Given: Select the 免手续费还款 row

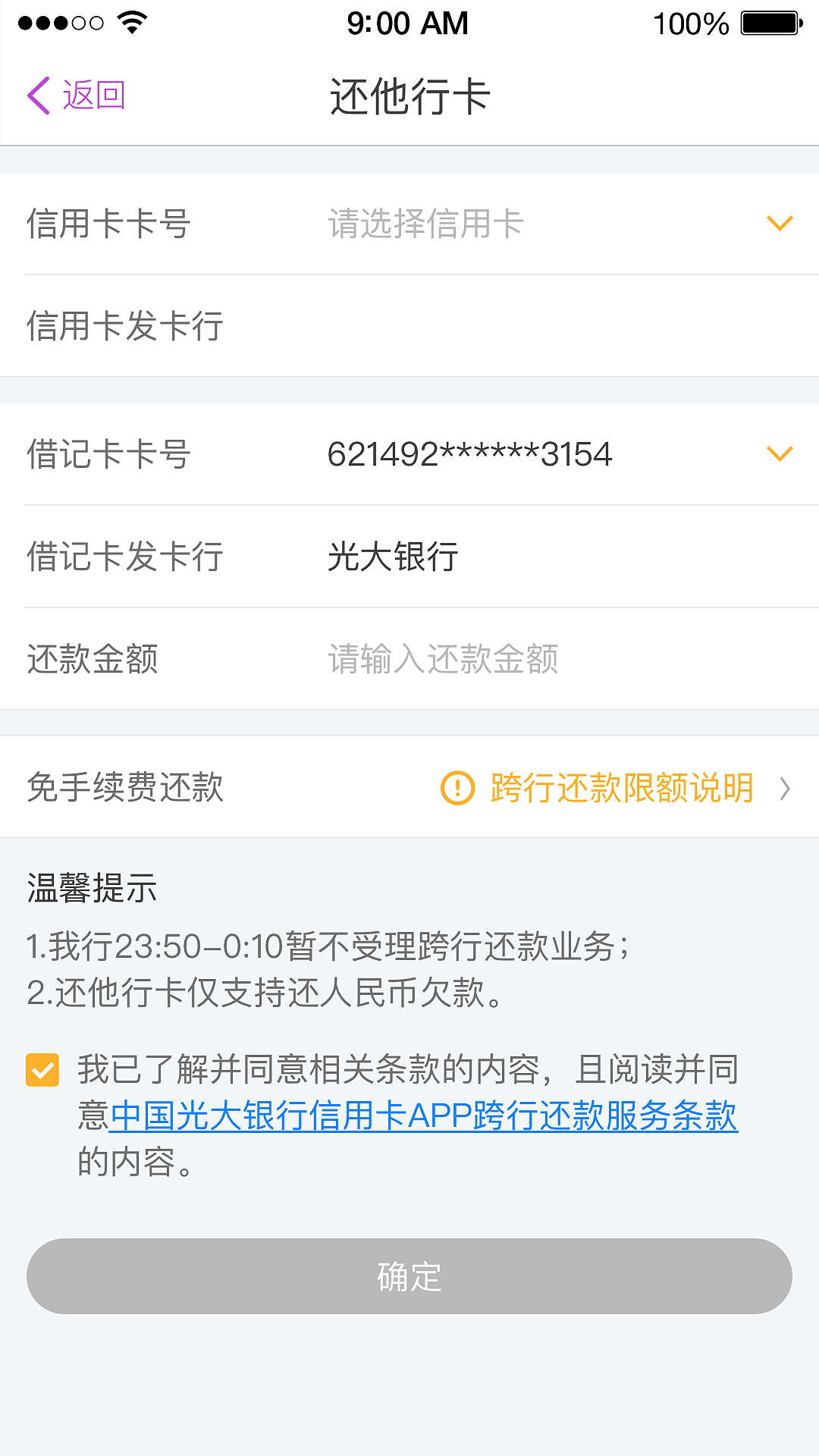Looking at the screenshot, I should pyautogui.click(x=124, y=789).
